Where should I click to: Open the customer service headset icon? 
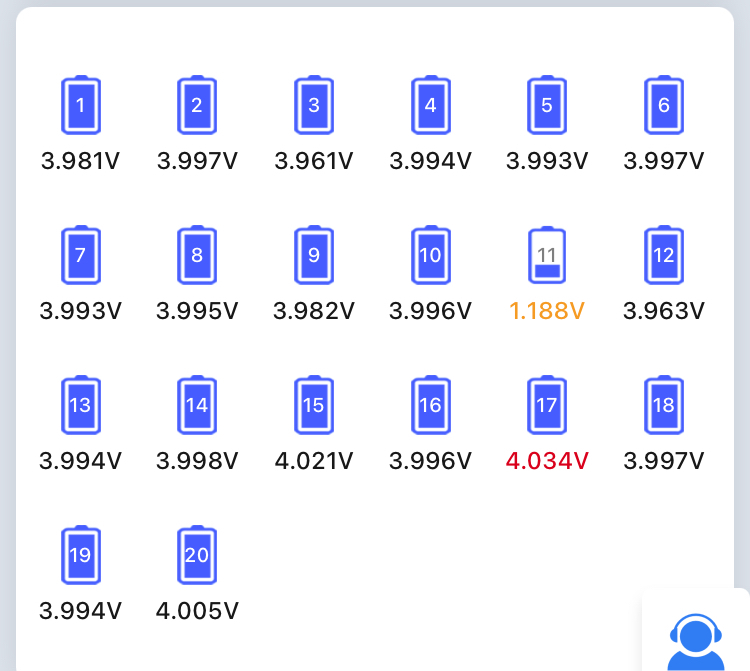[695, 640]
